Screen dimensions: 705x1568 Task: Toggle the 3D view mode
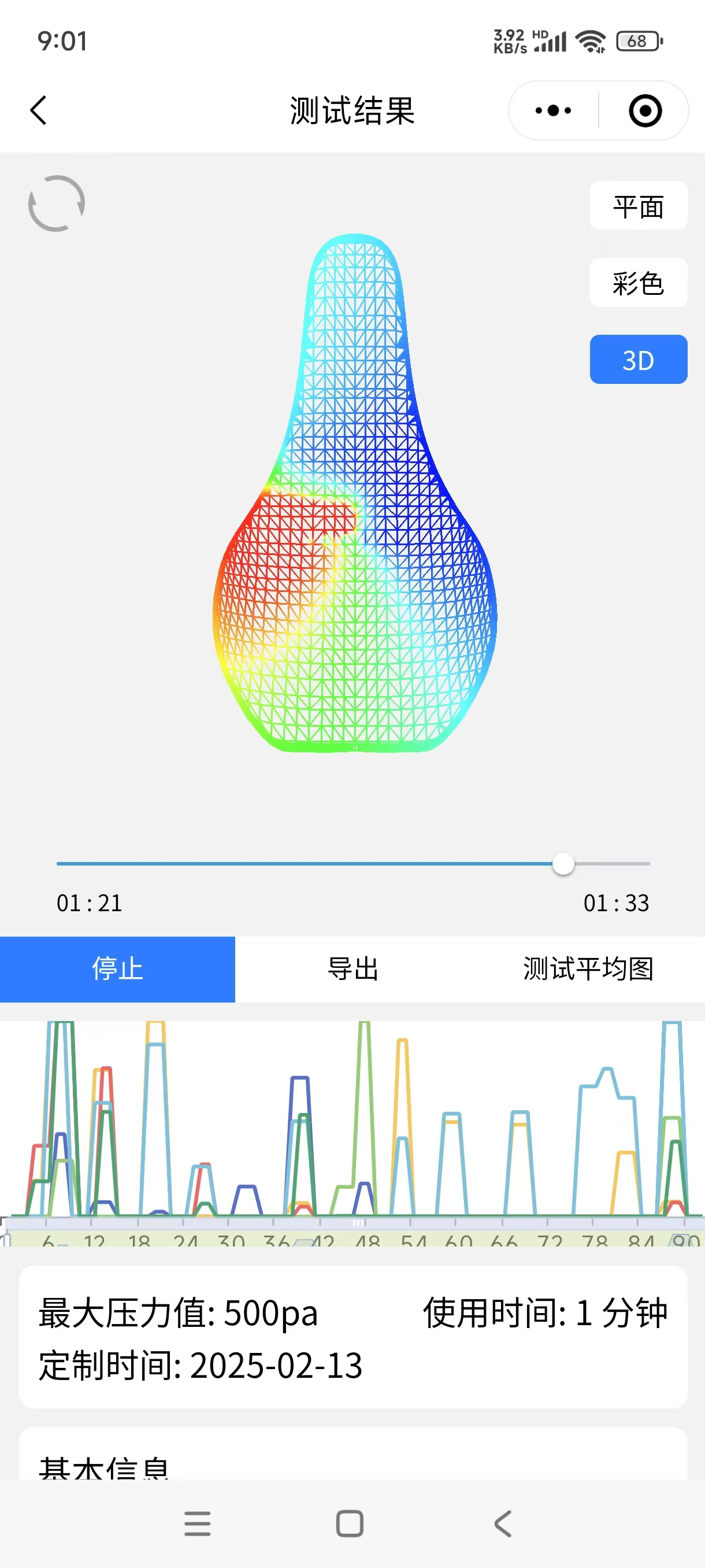tap(637, 359)
